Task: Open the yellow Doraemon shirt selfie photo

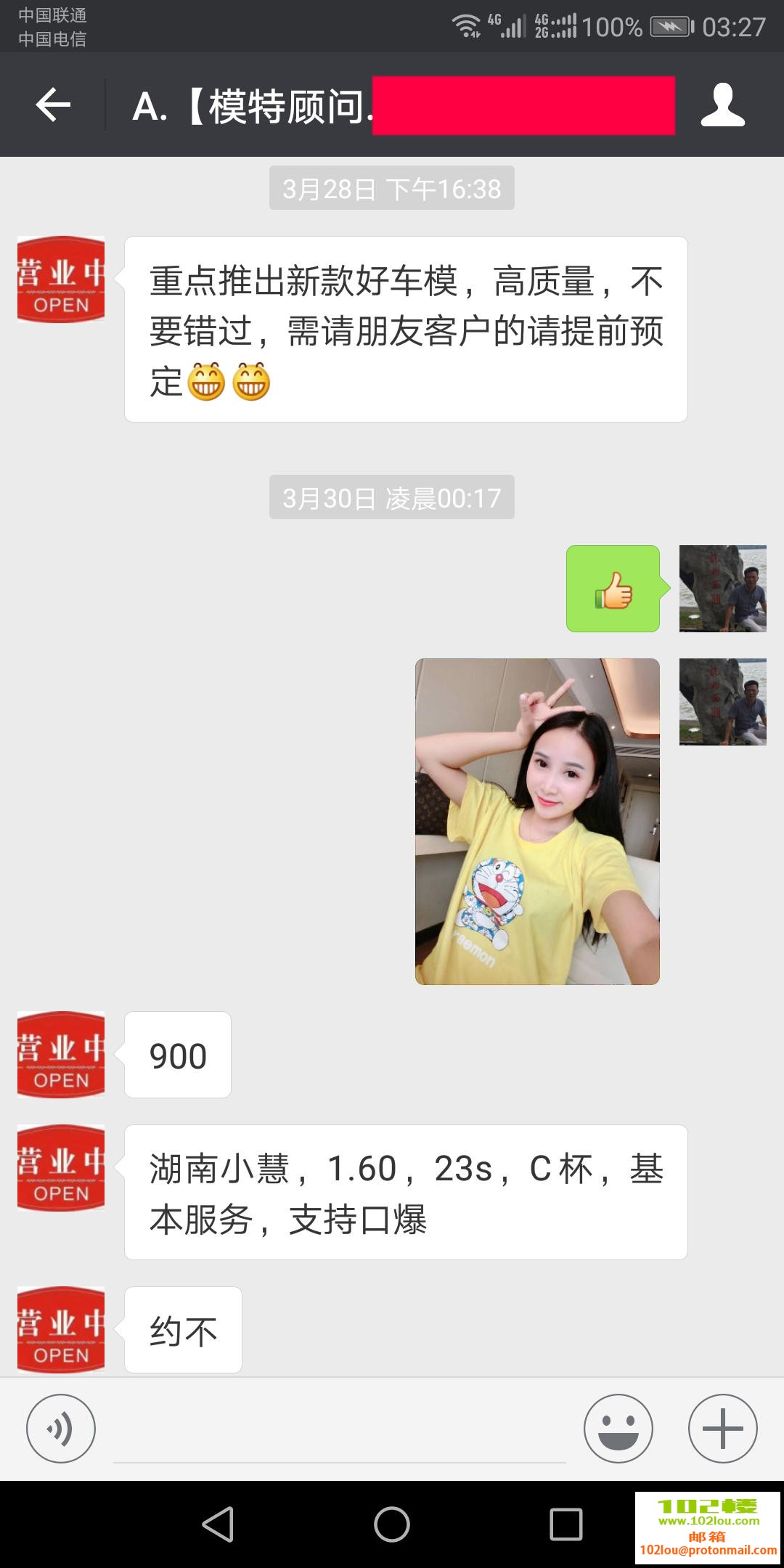Action: [537, 820]
